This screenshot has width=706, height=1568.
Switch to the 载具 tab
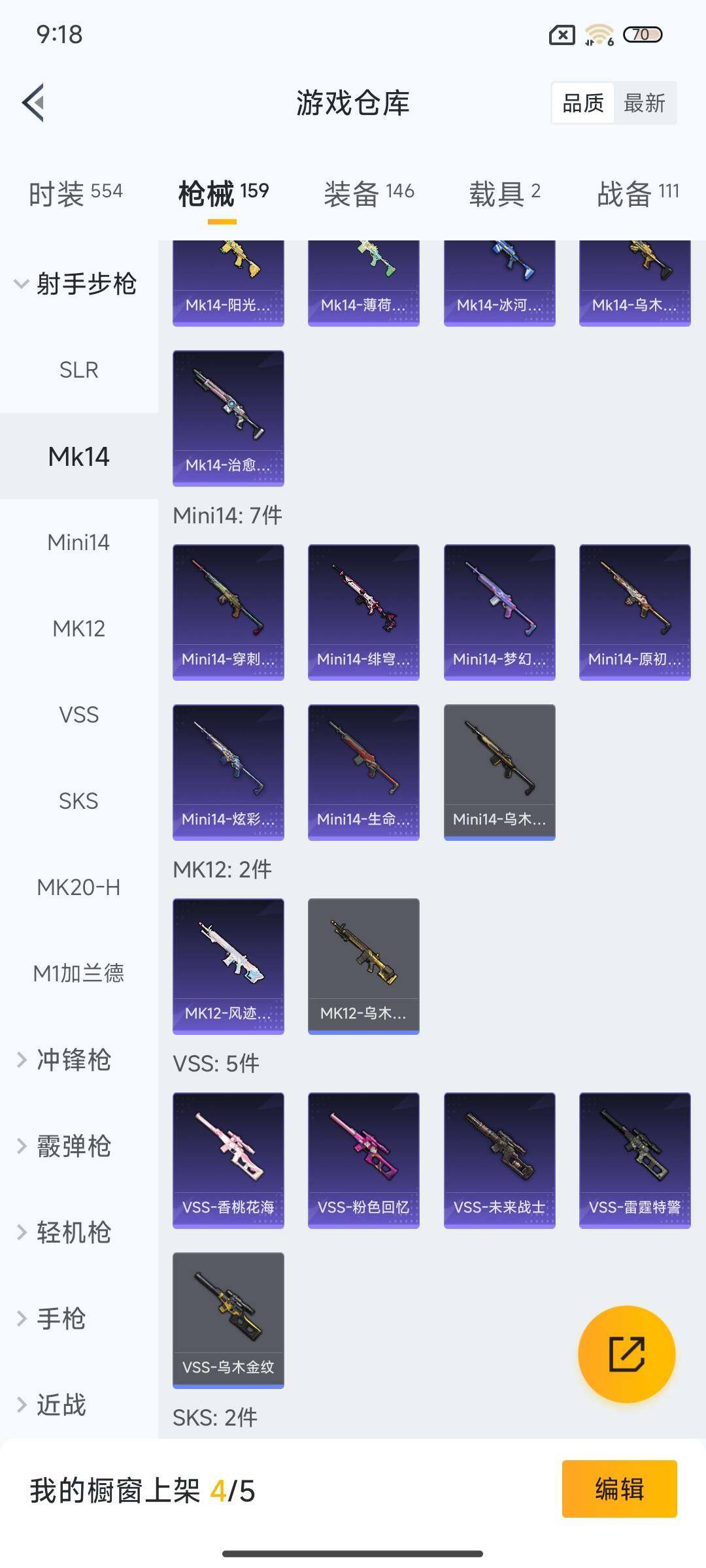504,193
